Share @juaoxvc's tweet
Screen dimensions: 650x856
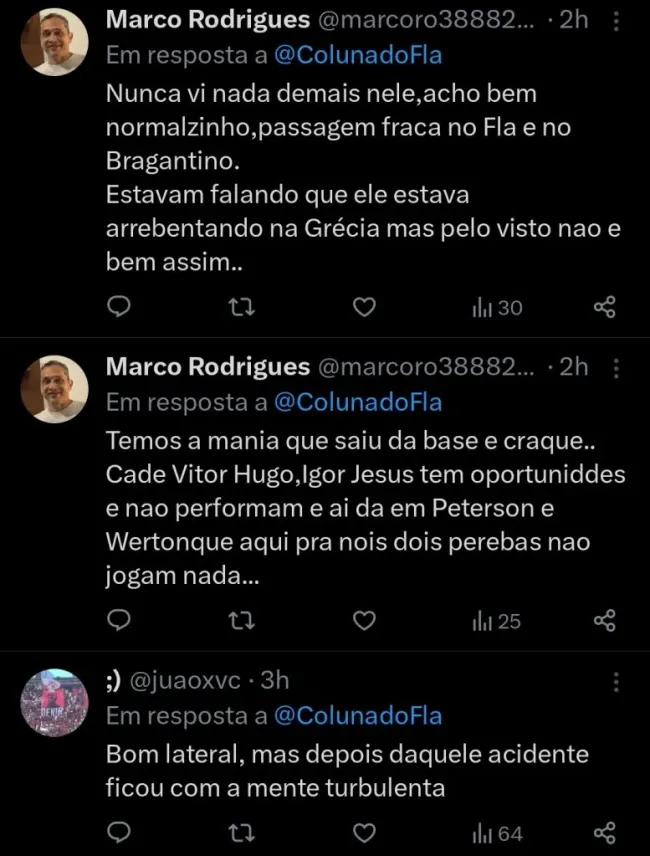click(x=604, y=833)
